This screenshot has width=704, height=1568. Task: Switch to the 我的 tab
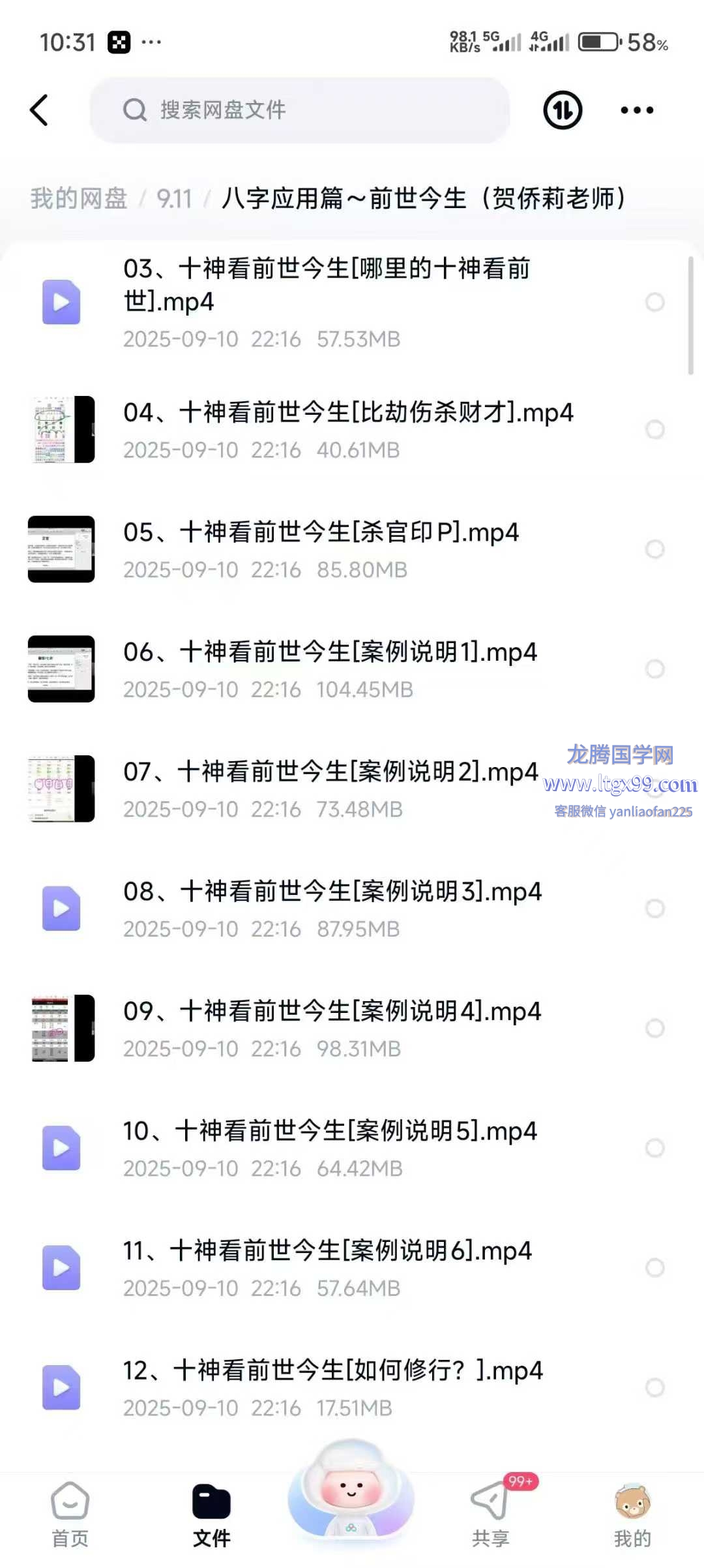pyautogui.click(x=632, y=1515)
